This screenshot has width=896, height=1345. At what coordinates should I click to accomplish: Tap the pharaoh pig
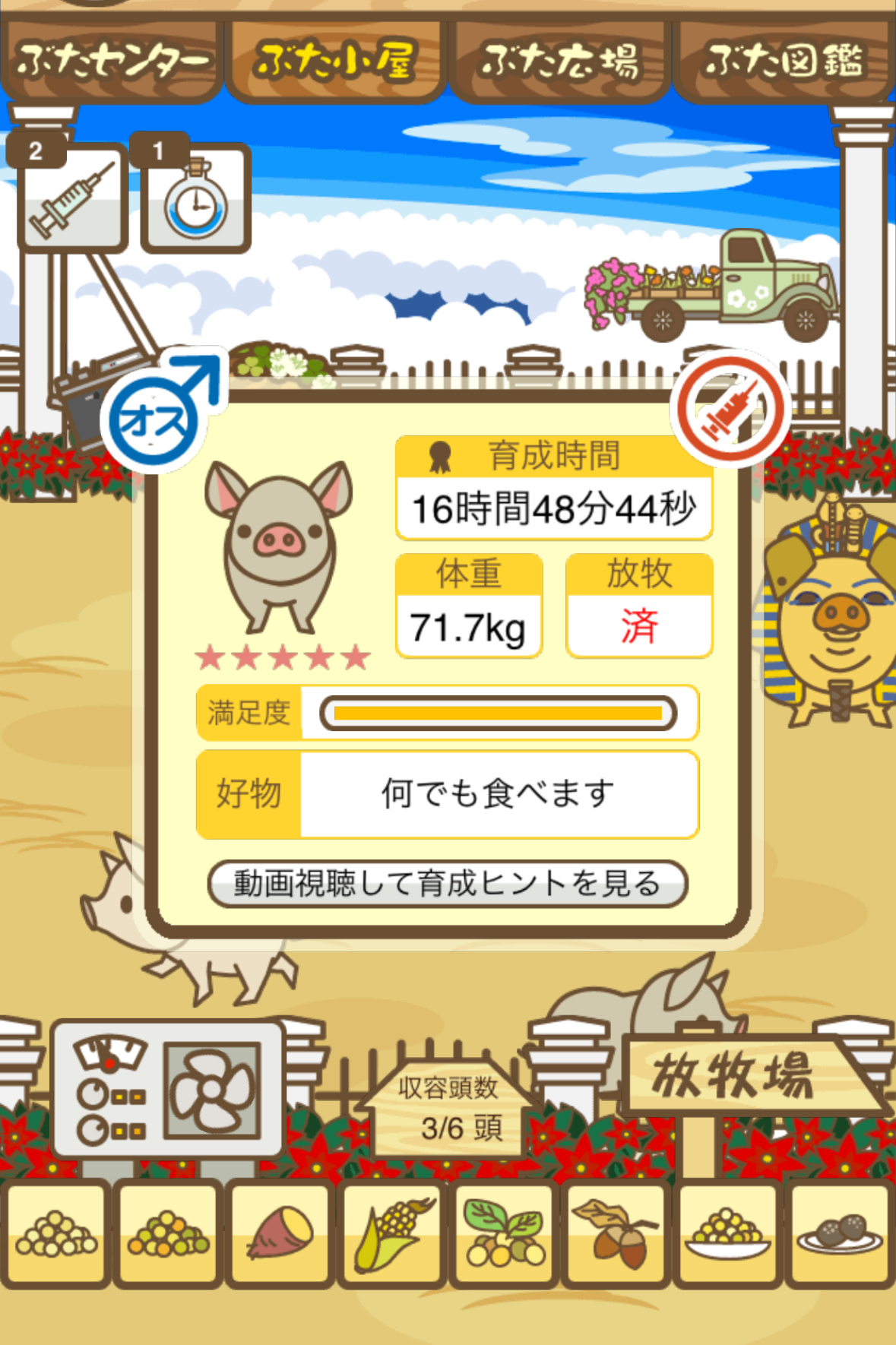click(832, 608)
